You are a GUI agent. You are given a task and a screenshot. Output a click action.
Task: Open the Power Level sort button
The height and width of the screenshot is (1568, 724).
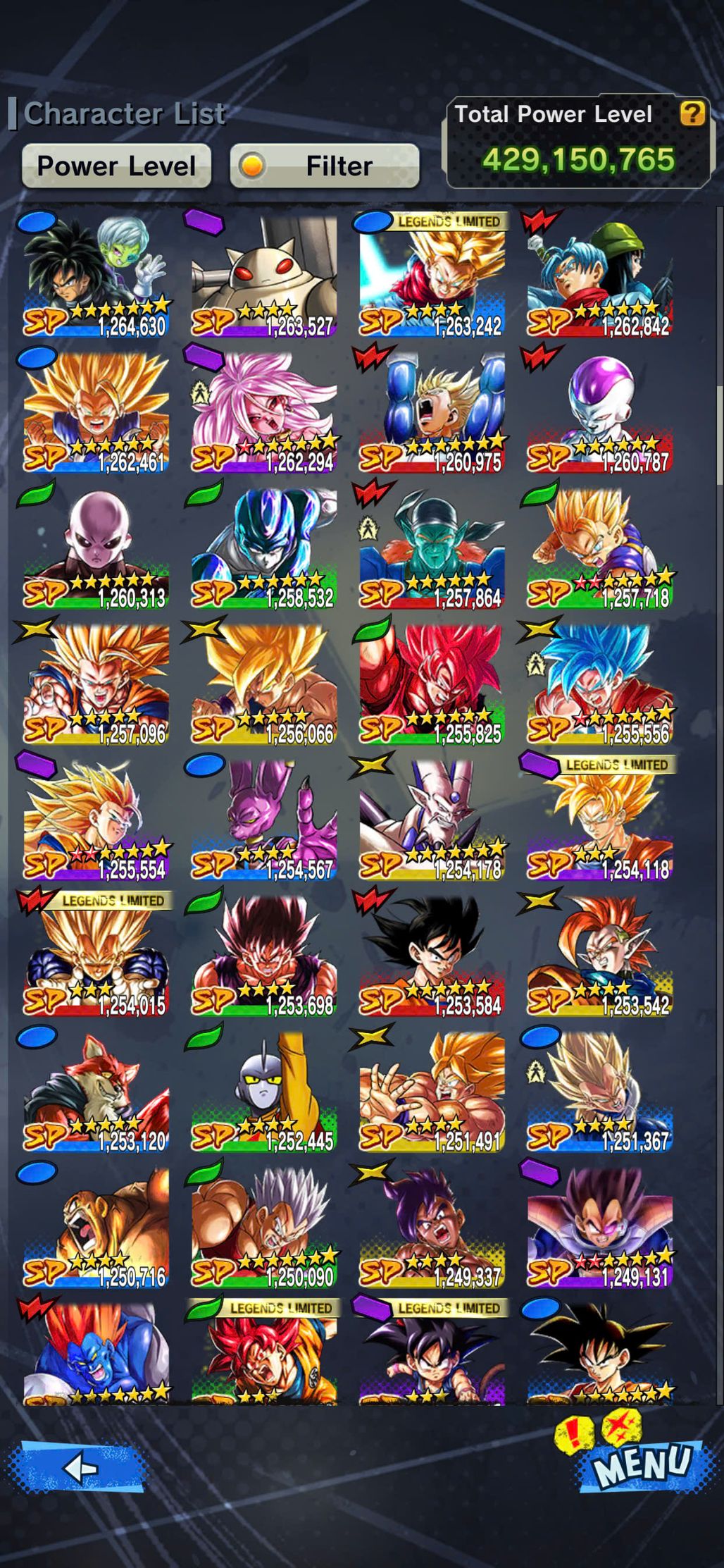click(116, 166)
